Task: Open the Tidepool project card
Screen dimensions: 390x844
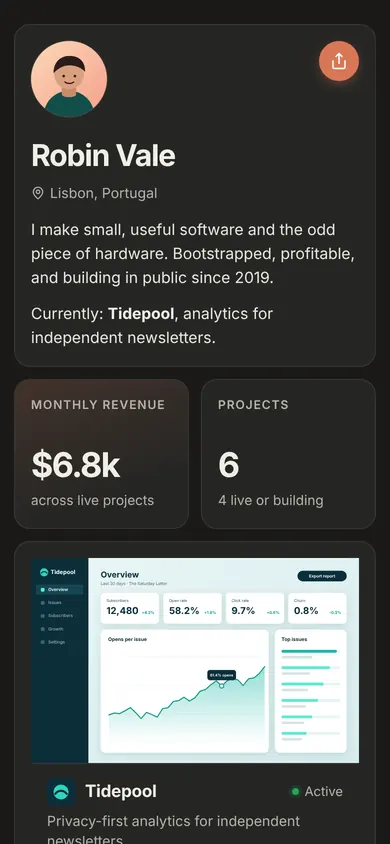Action: tap(195, 693)
